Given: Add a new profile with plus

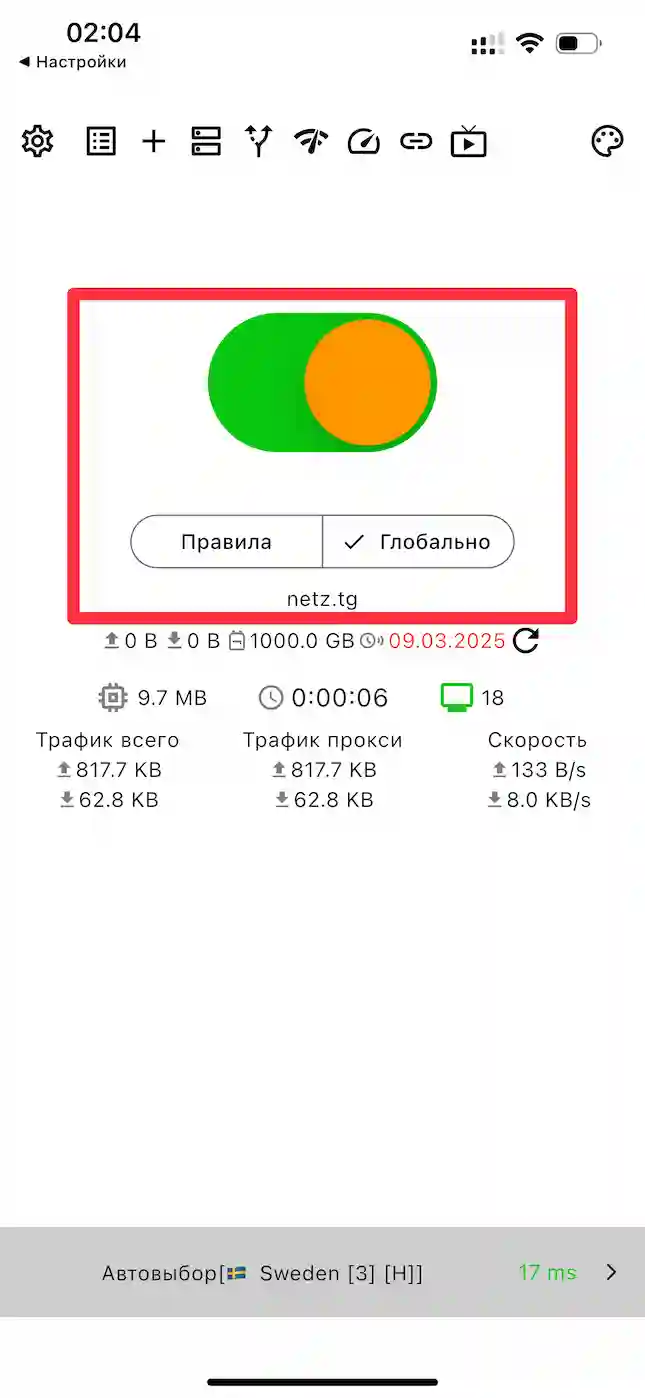Looking at the screenshot, I should tap(153, 142).
